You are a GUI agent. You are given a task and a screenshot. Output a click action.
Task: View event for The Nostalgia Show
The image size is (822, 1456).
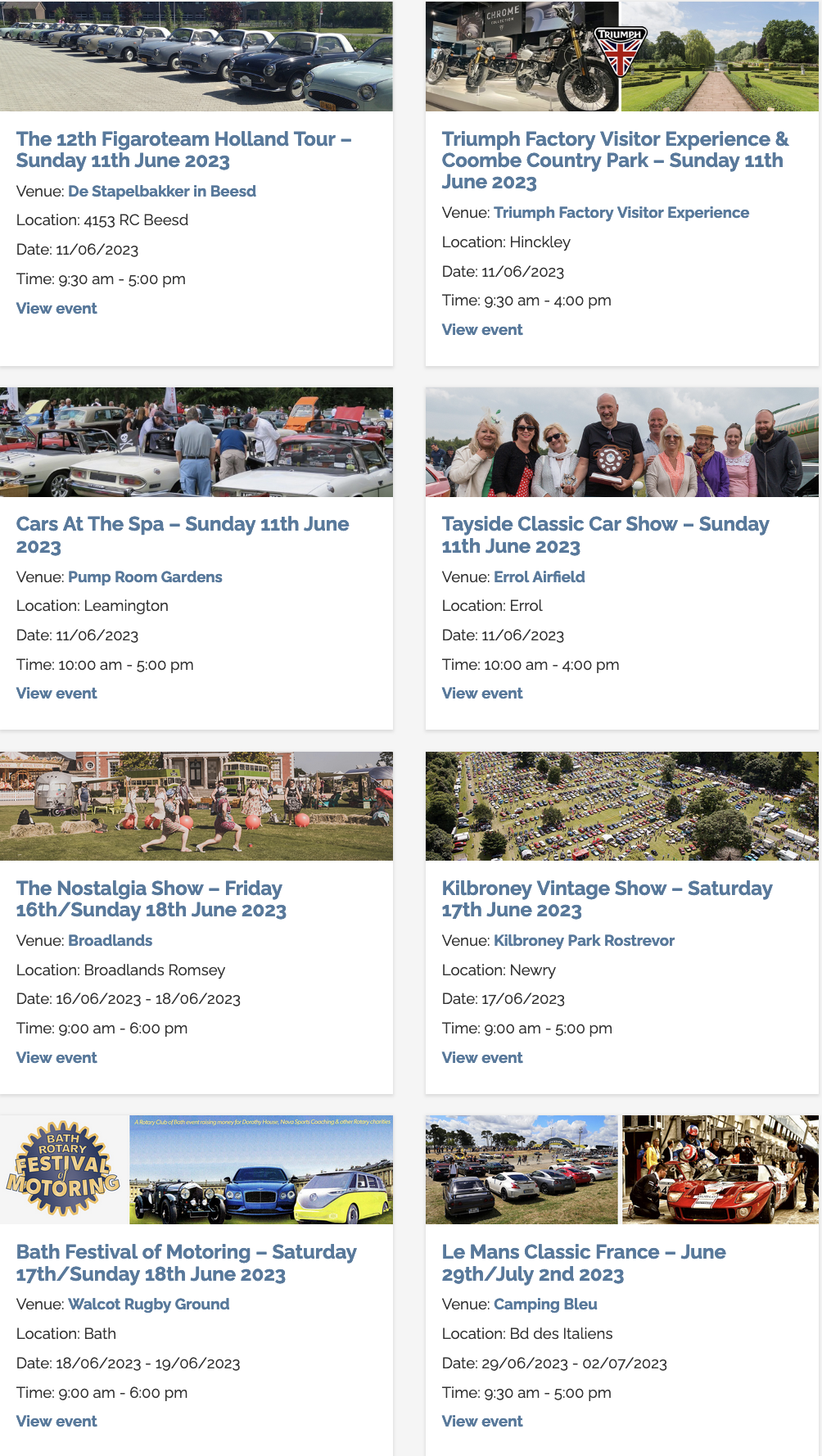point(56,1058)
